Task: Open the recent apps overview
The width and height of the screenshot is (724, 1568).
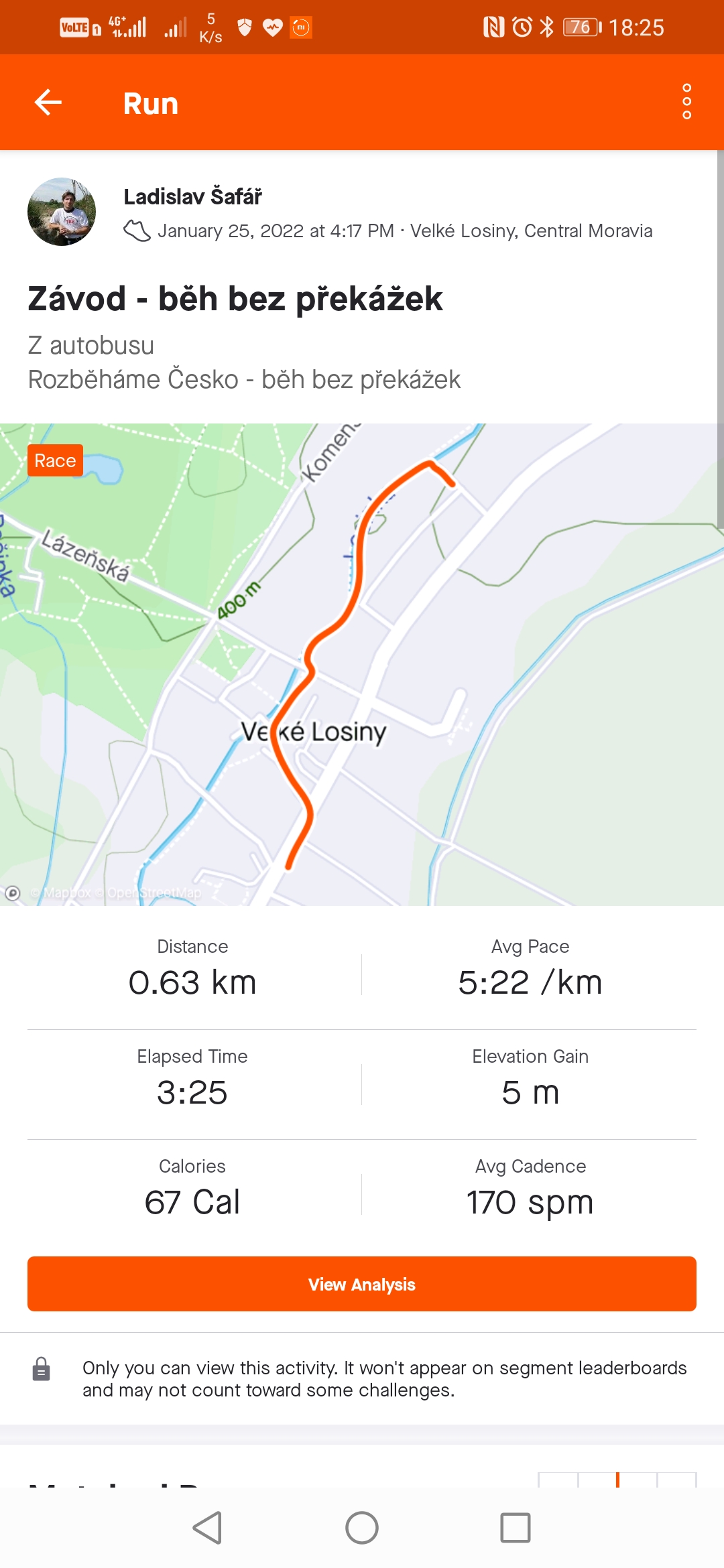Action: pyautogui.click(x=516, y=1528)
